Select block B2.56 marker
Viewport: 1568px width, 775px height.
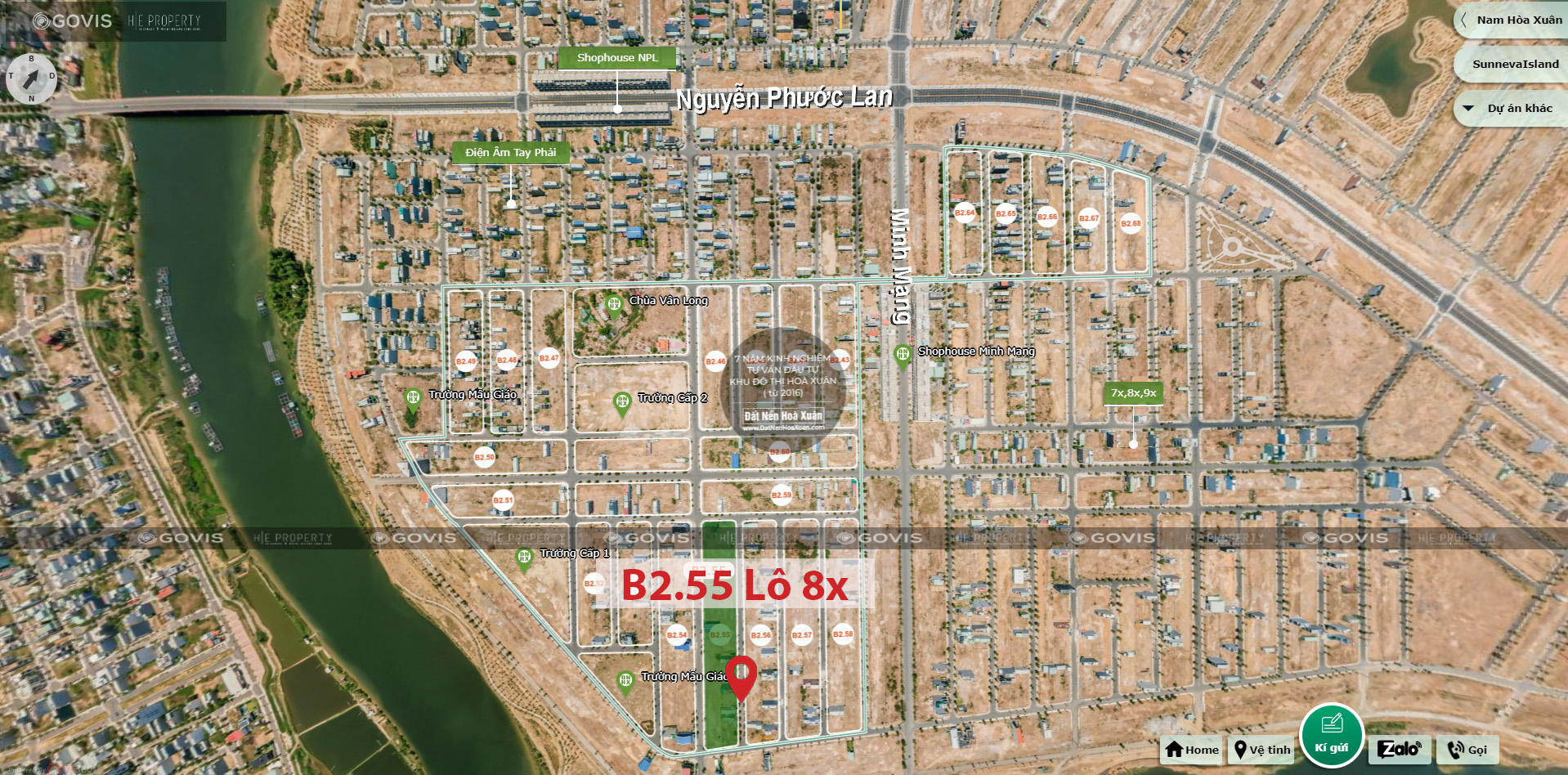pyautogui.click(x=761, y=635)
